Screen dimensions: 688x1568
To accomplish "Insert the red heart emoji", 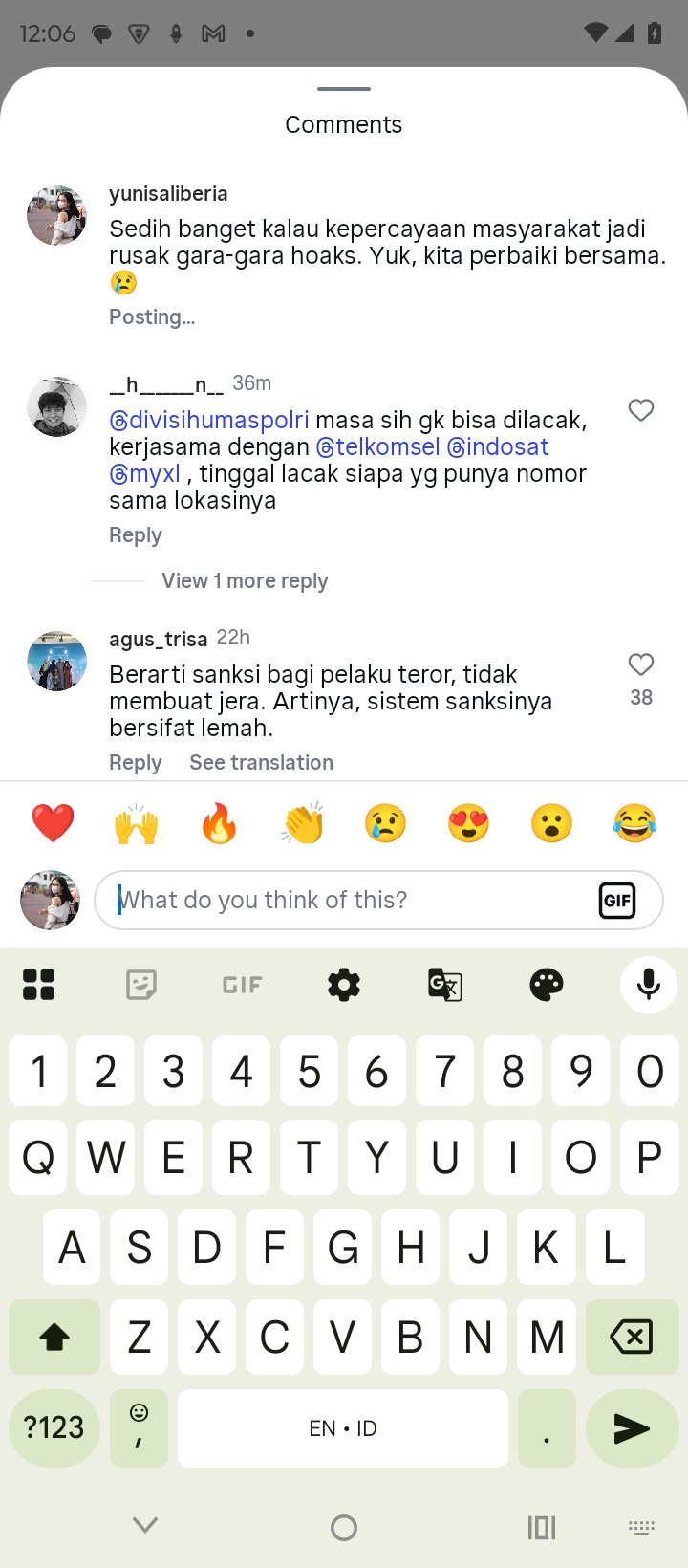I will coord(54,823).
